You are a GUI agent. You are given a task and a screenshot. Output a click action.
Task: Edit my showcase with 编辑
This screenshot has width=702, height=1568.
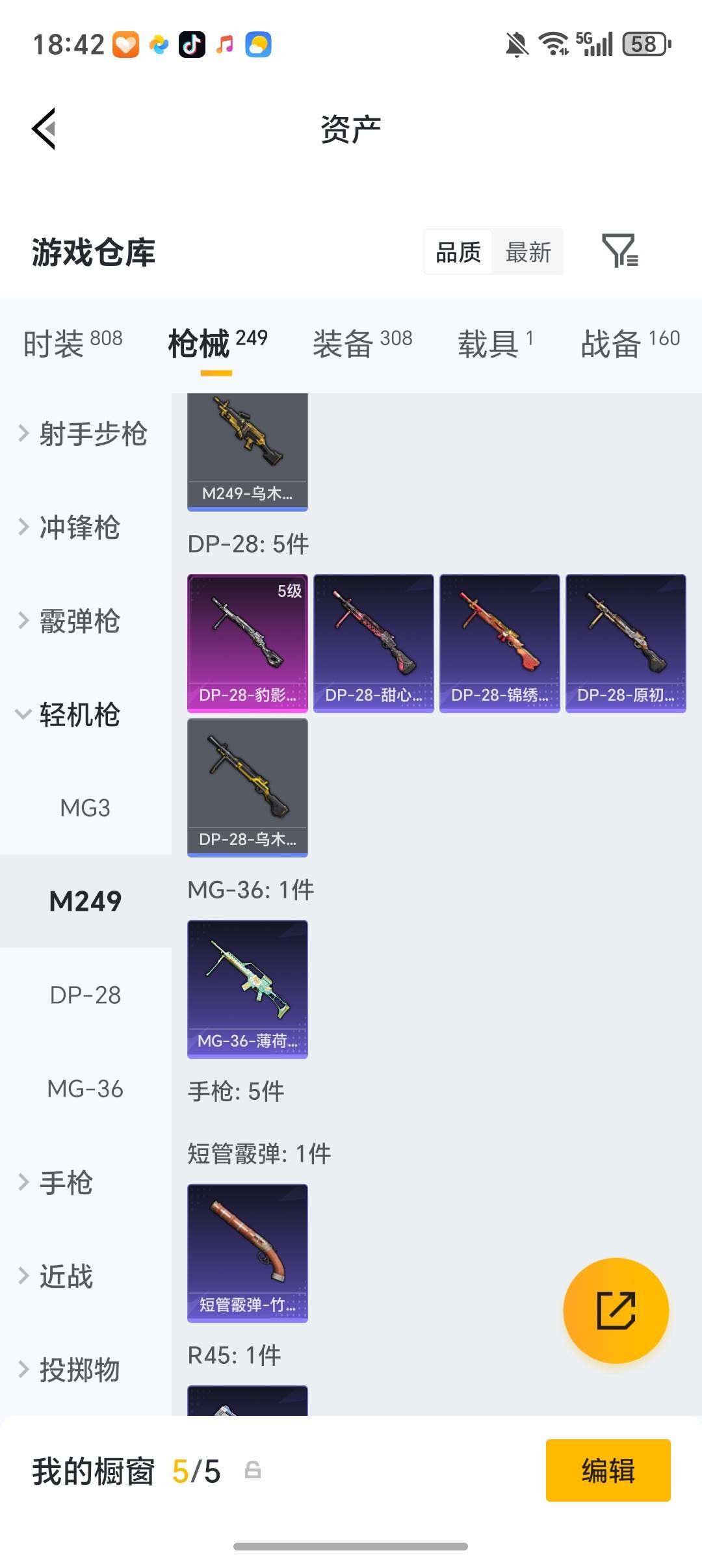608,1470
